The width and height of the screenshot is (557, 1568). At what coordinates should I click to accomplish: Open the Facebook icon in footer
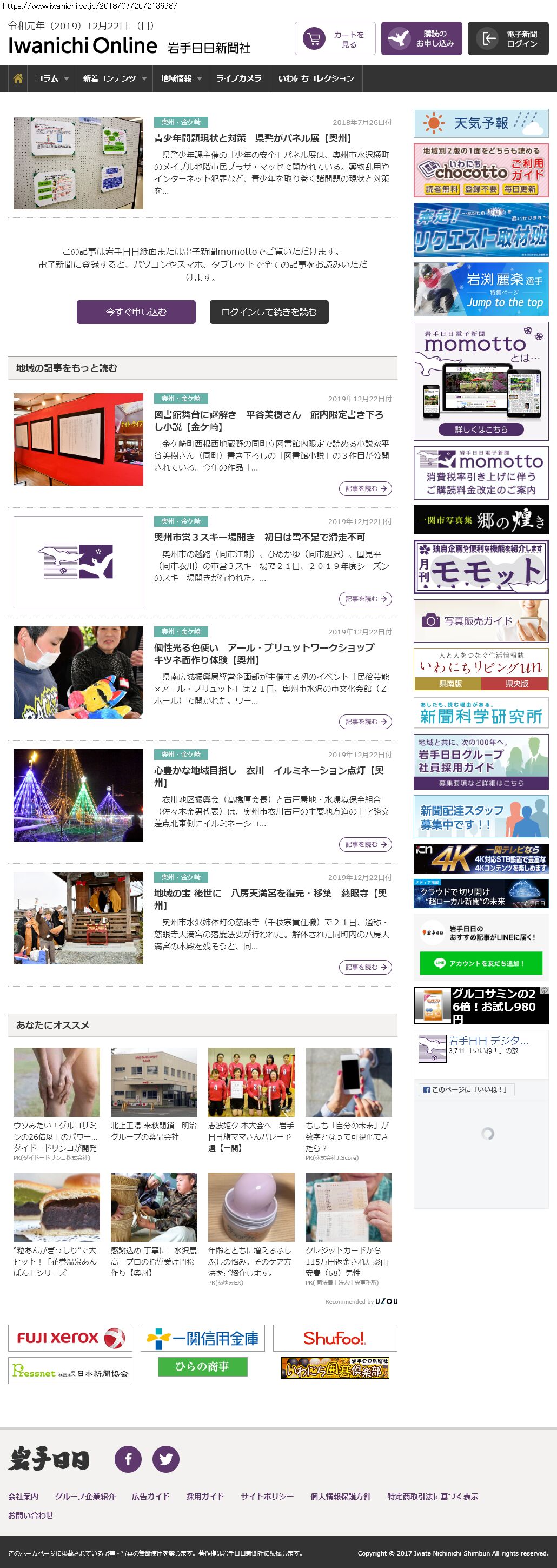tap(128, 1459)
